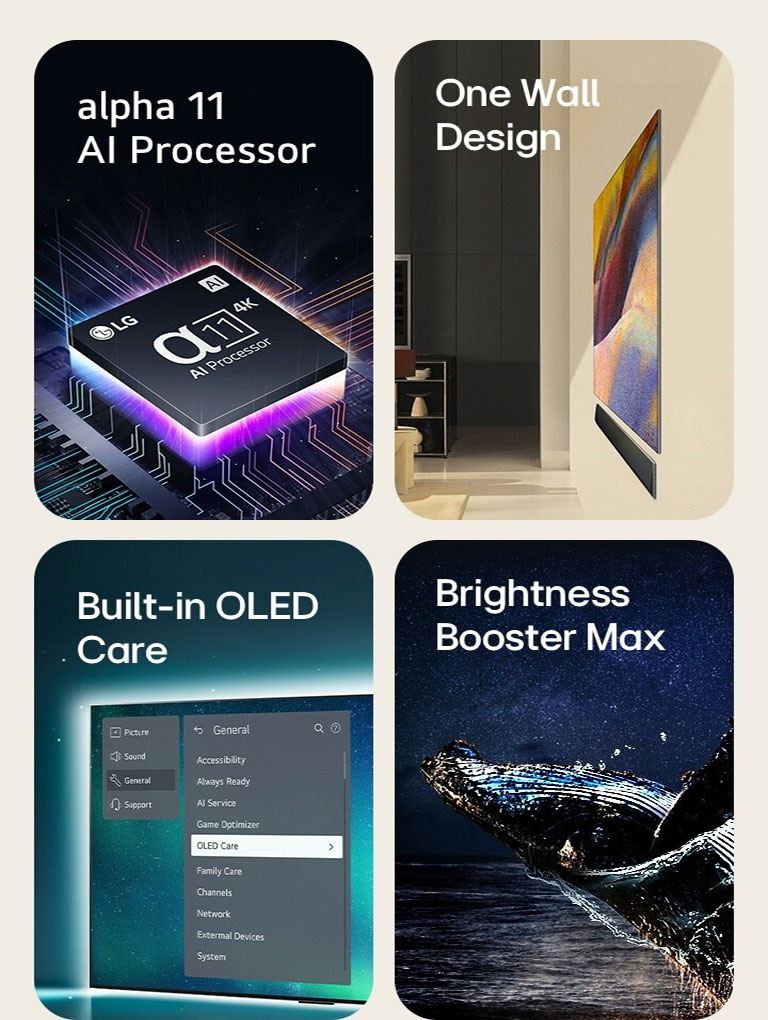Open Family Care settings
The width and height of the screenshot is (768, 1020).
(x=219, y=871)
